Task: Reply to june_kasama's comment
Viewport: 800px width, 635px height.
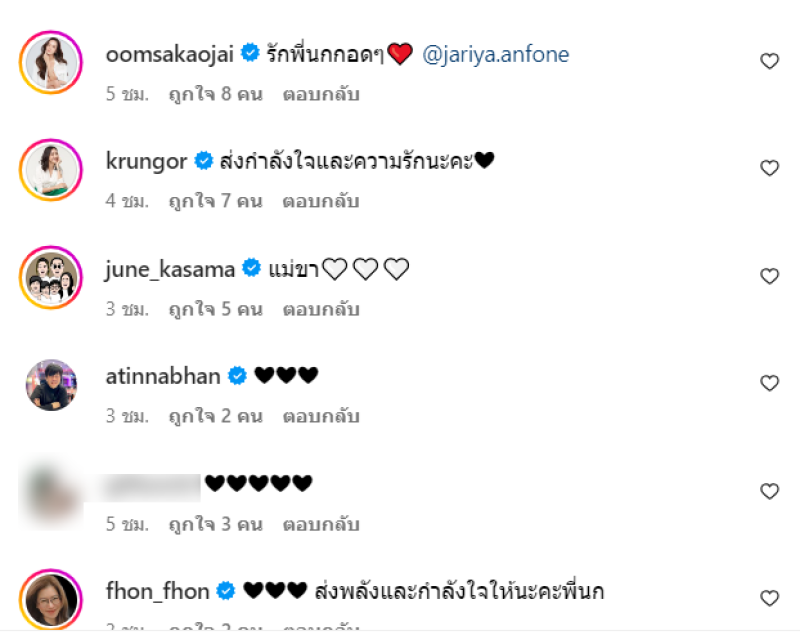Action: click(x=321, y=309)
